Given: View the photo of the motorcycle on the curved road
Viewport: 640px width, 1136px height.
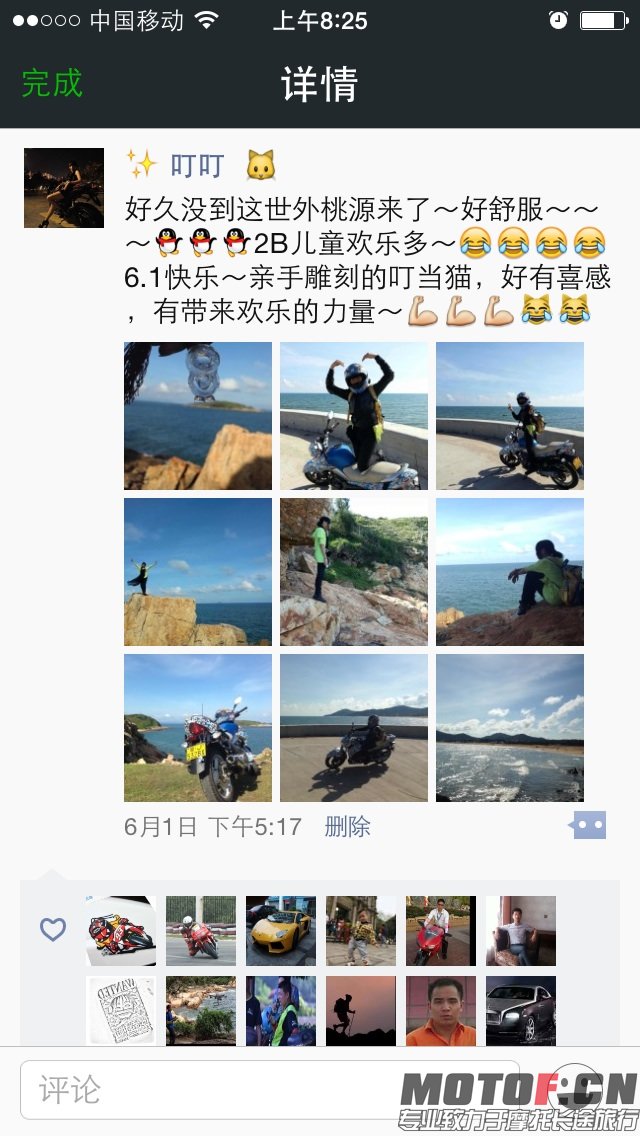Looking at the screenshot, I should (354, 728).
